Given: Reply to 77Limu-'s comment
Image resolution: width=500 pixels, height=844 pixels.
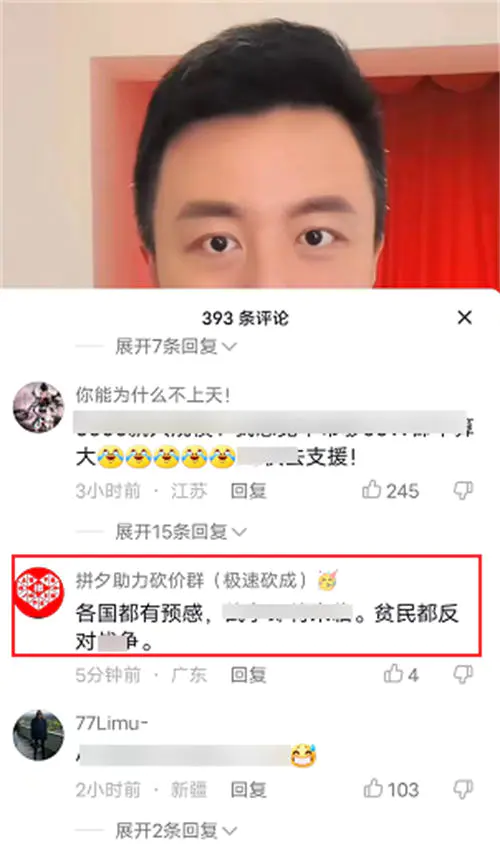Looking at the screenshot, I should 248,790.
